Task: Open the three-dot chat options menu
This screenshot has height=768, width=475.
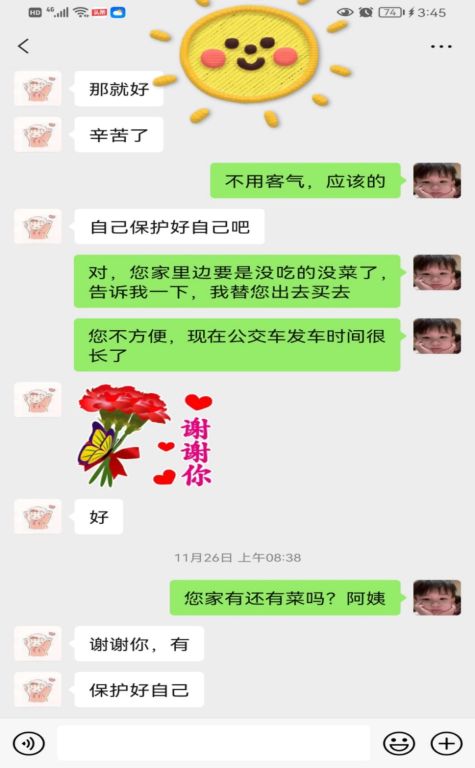Action: 441,47
